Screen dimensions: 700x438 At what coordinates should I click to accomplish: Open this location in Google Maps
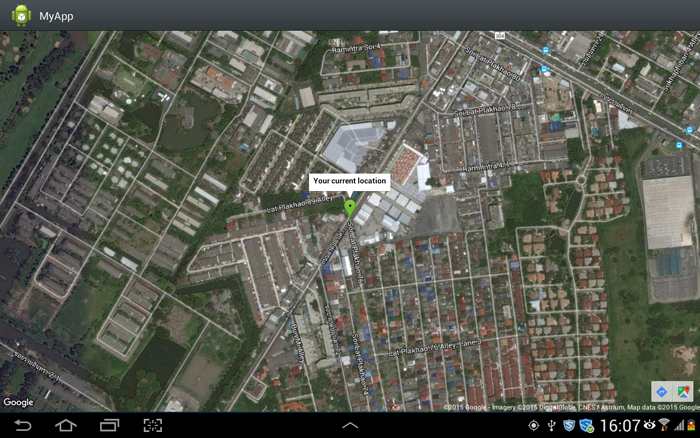(684, 391)
